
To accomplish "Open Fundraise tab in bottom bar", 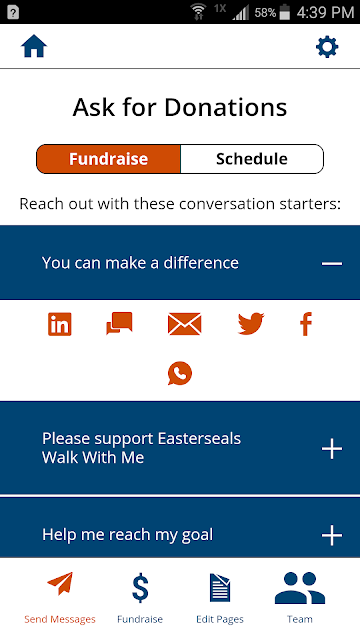I will (x=140, y=598).
